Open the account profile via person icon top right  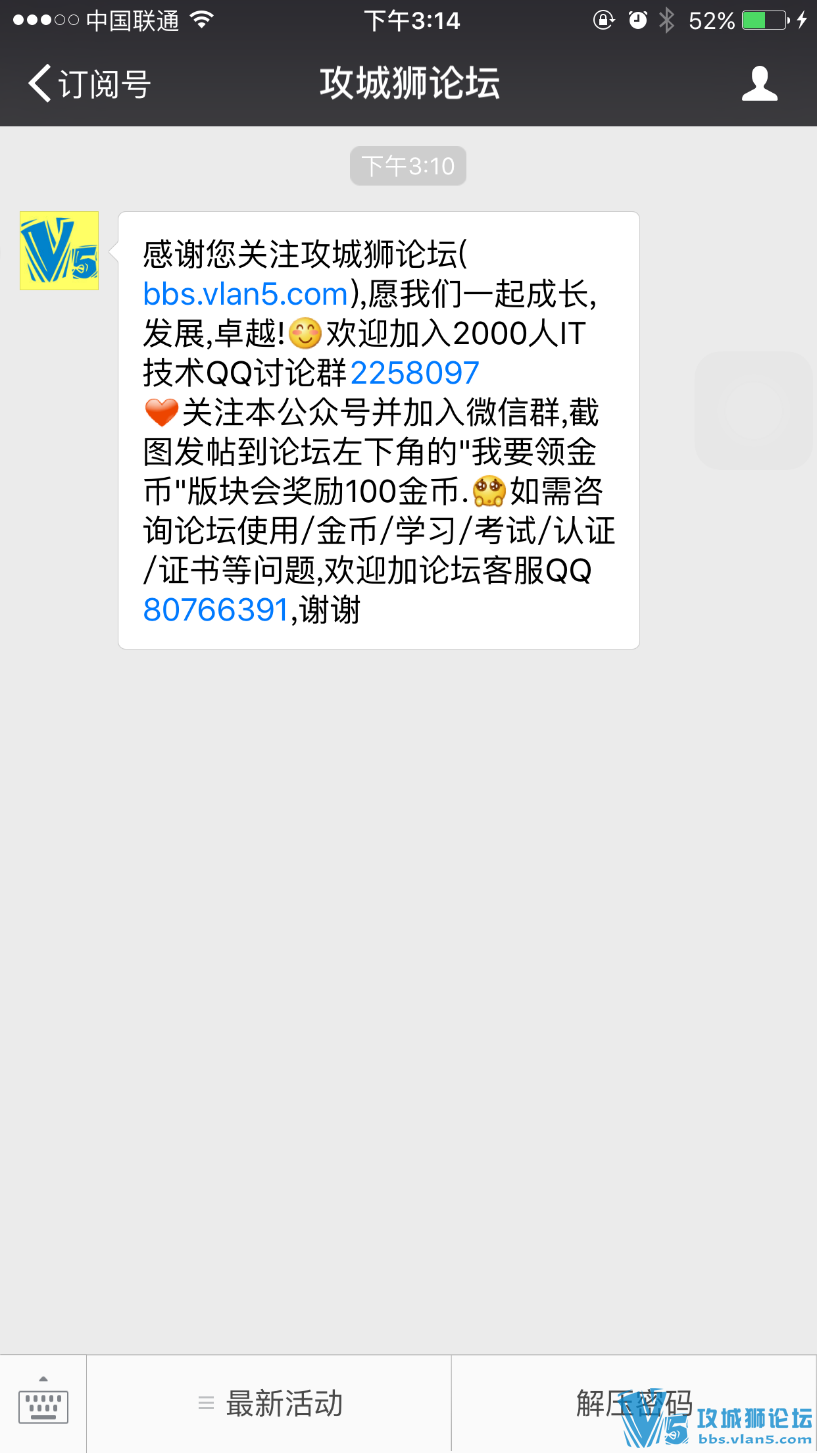tap(759, 84)
